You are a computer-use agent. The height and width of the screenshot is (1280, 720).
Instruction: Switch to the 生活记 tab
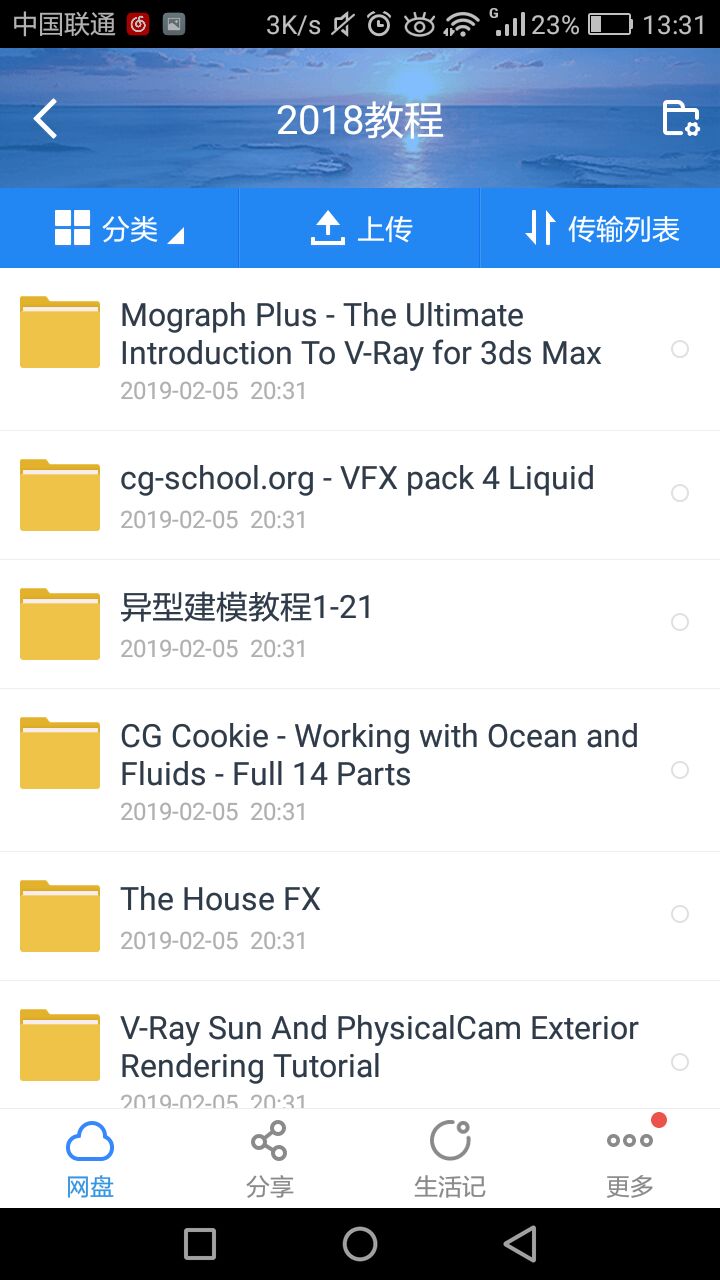coord(450,1159)
